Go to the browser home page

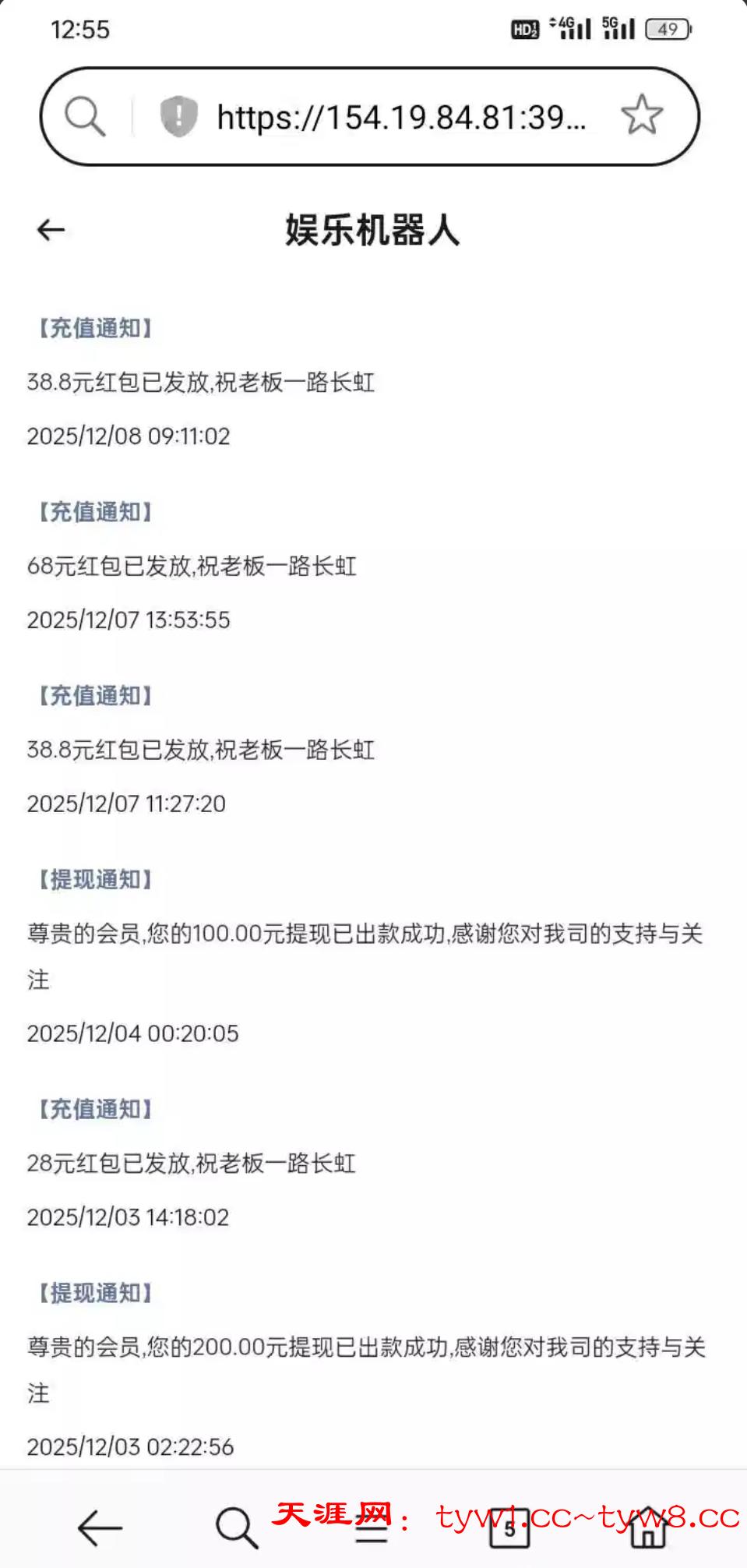[647, 1527]
